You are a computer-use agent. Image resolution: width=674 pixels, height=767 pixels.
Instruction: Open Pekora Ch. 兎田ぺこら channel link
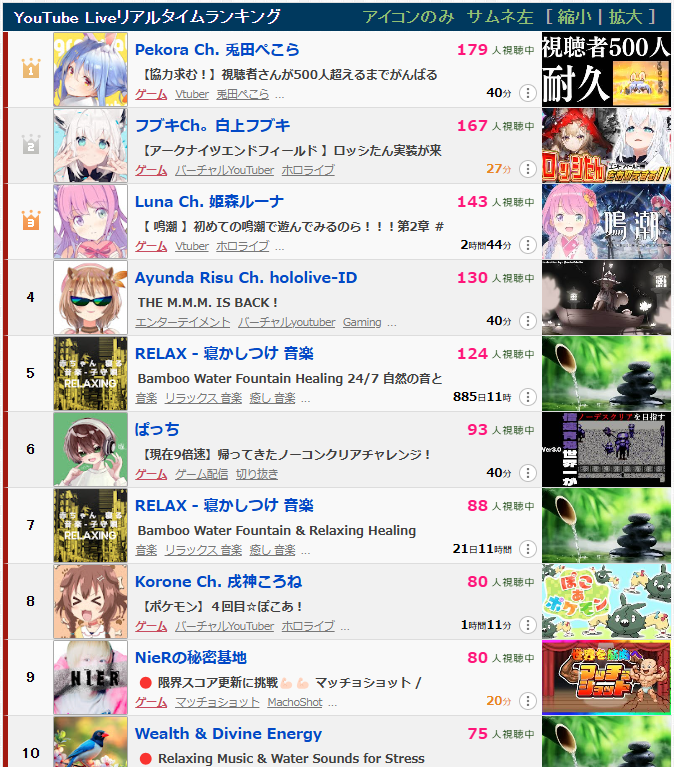coord(217,50)
